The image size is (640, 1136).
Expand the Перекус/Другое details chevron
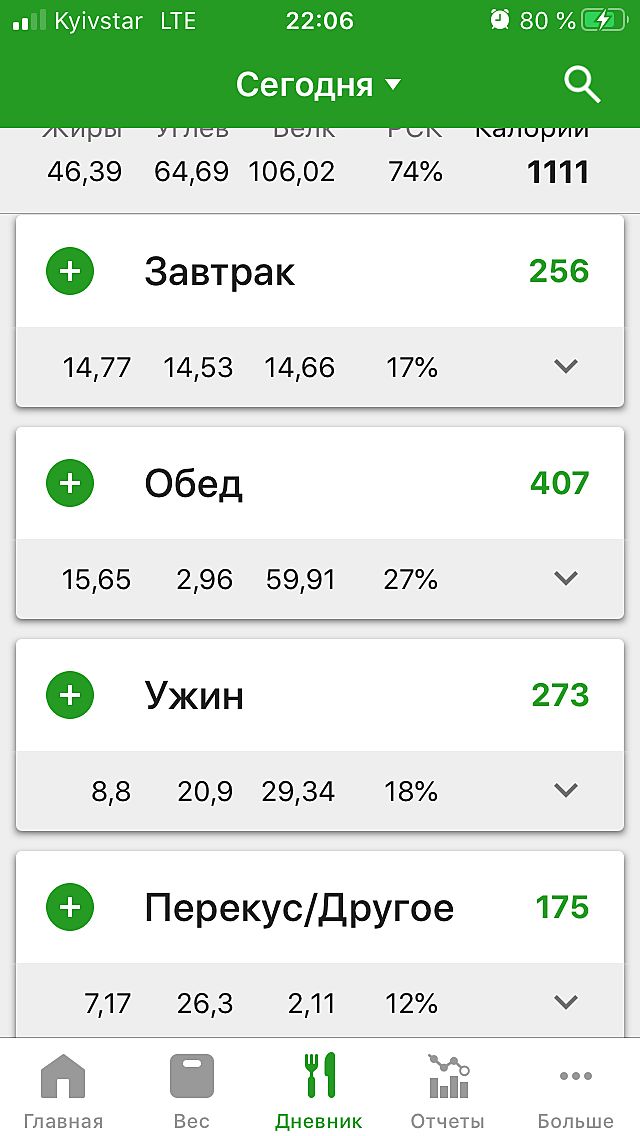pyautogui.click(x=566, y=1002)
